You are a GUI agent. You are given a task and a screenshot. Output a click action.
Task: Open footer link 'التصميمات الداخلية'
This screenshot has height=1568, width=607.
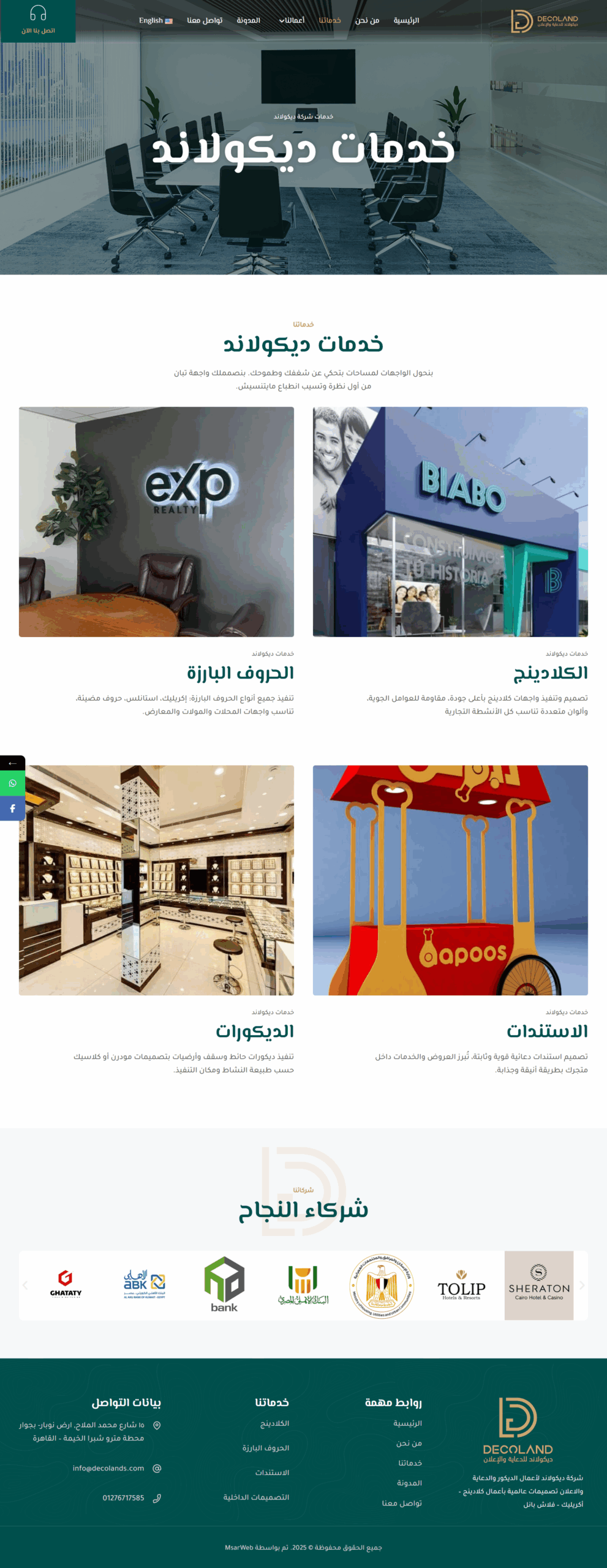pyautogui.click(x=256, y=1497)
